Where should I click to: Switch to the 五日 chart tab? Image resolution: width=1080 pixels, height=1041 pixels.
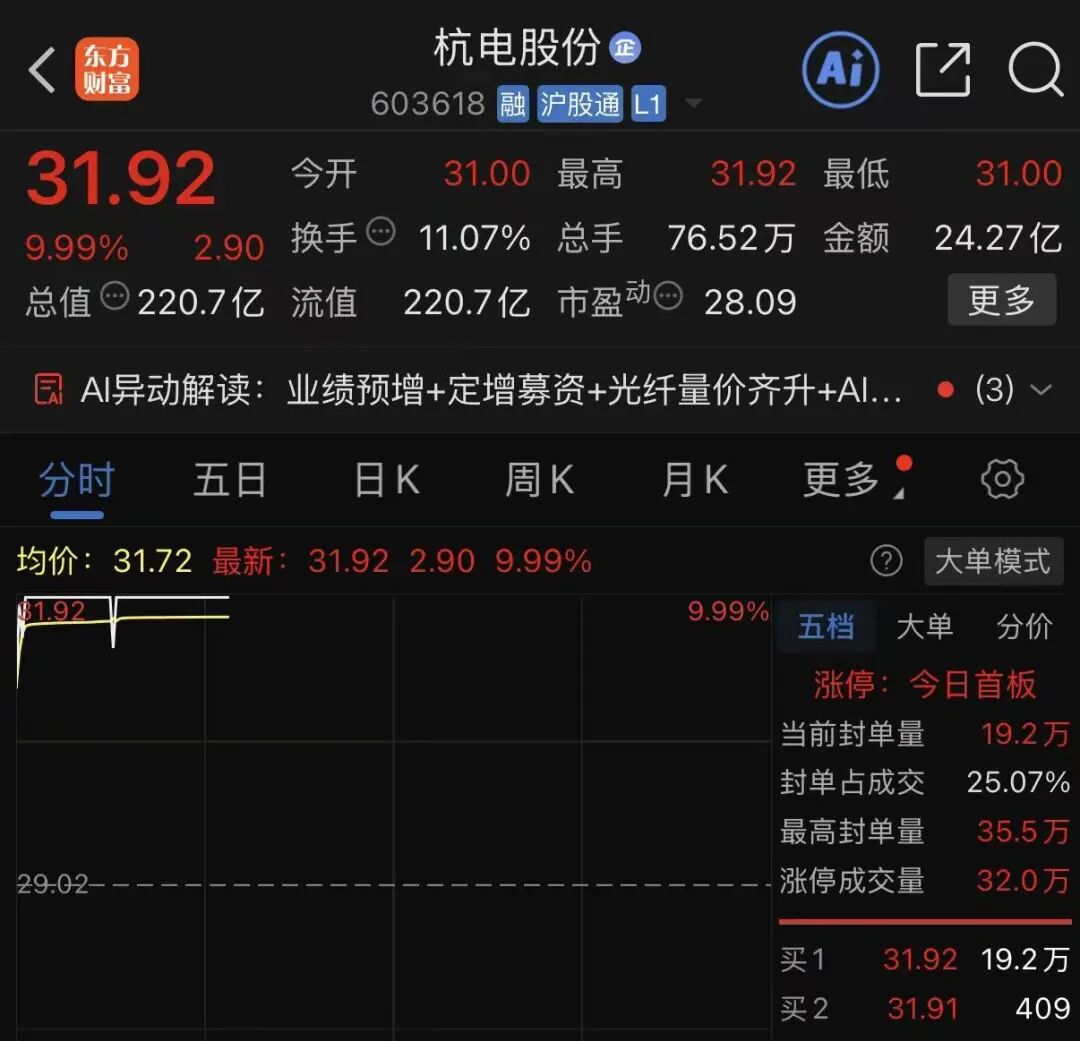tap(230, 480)
